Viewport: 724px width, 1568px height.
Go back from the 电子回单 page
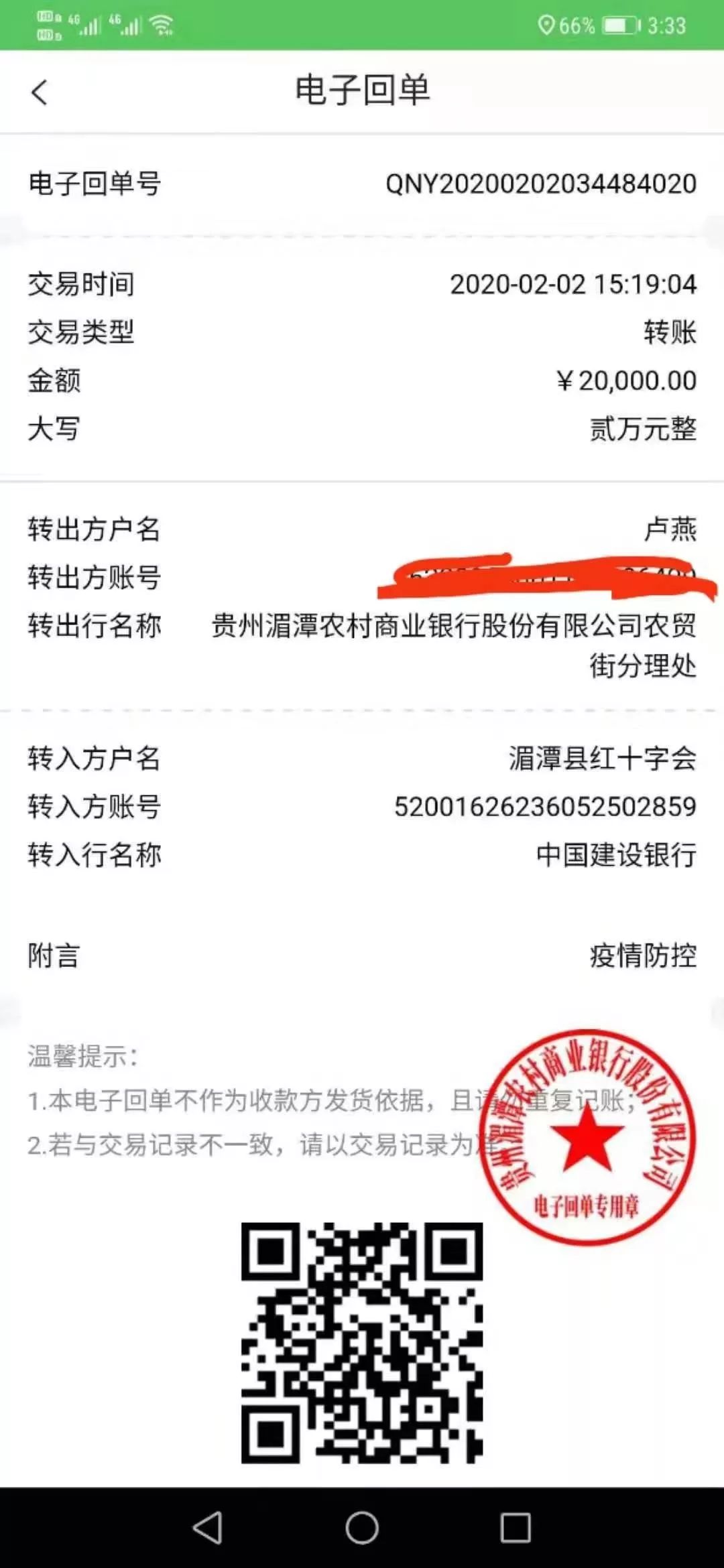(40, 92)
